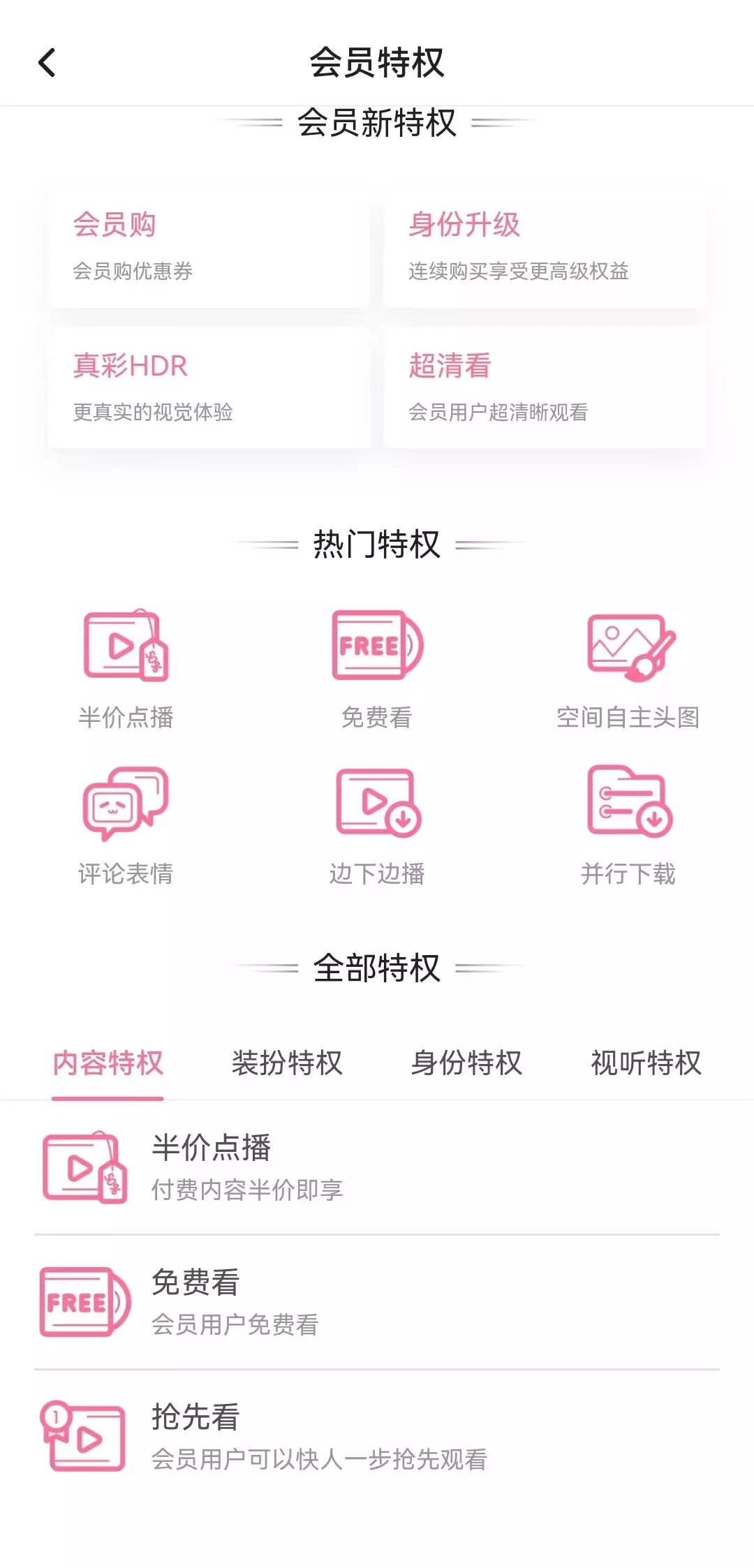Go back from 会员特权 page
The image size is (754, 1568).
point(47,63)
